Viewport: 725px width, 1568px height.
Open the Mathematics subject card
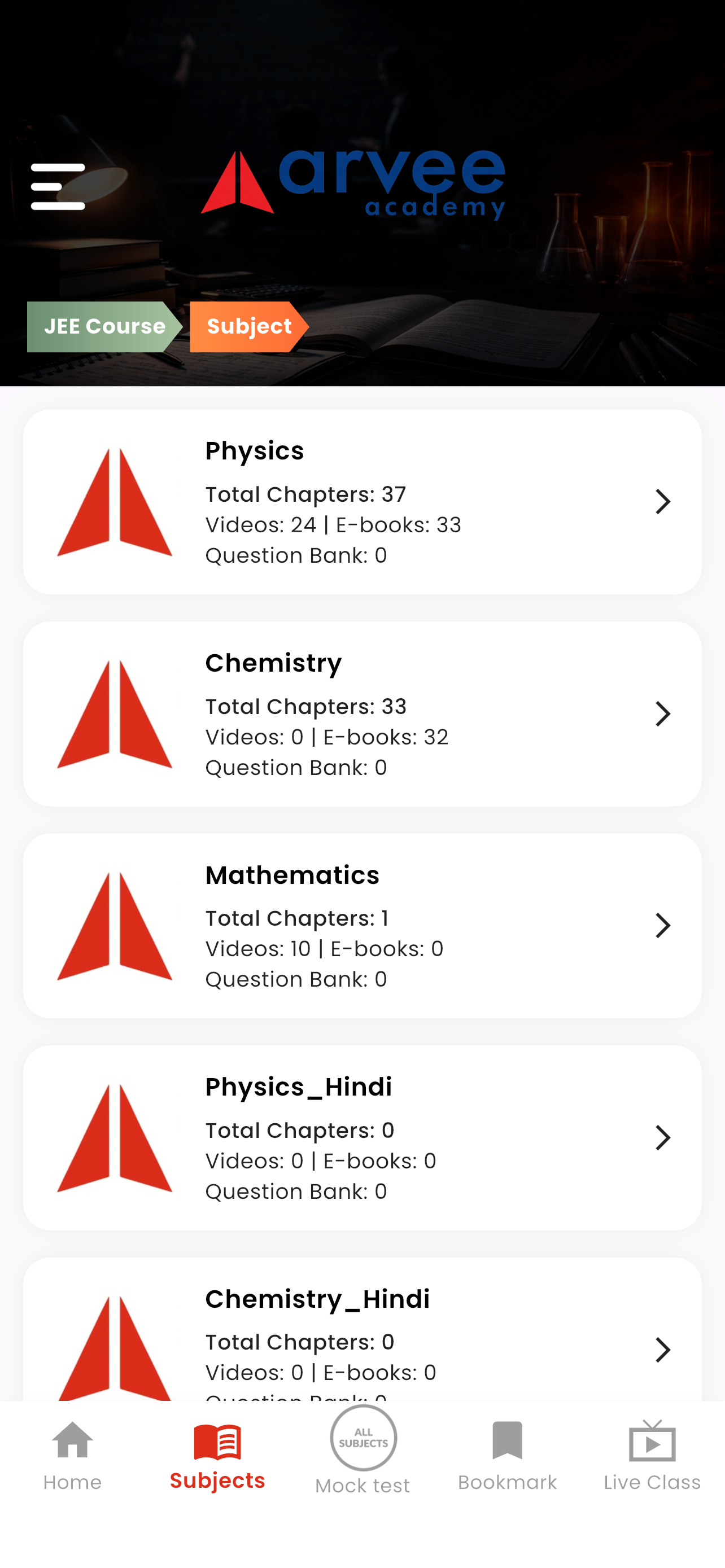click(x=362, y=925)
